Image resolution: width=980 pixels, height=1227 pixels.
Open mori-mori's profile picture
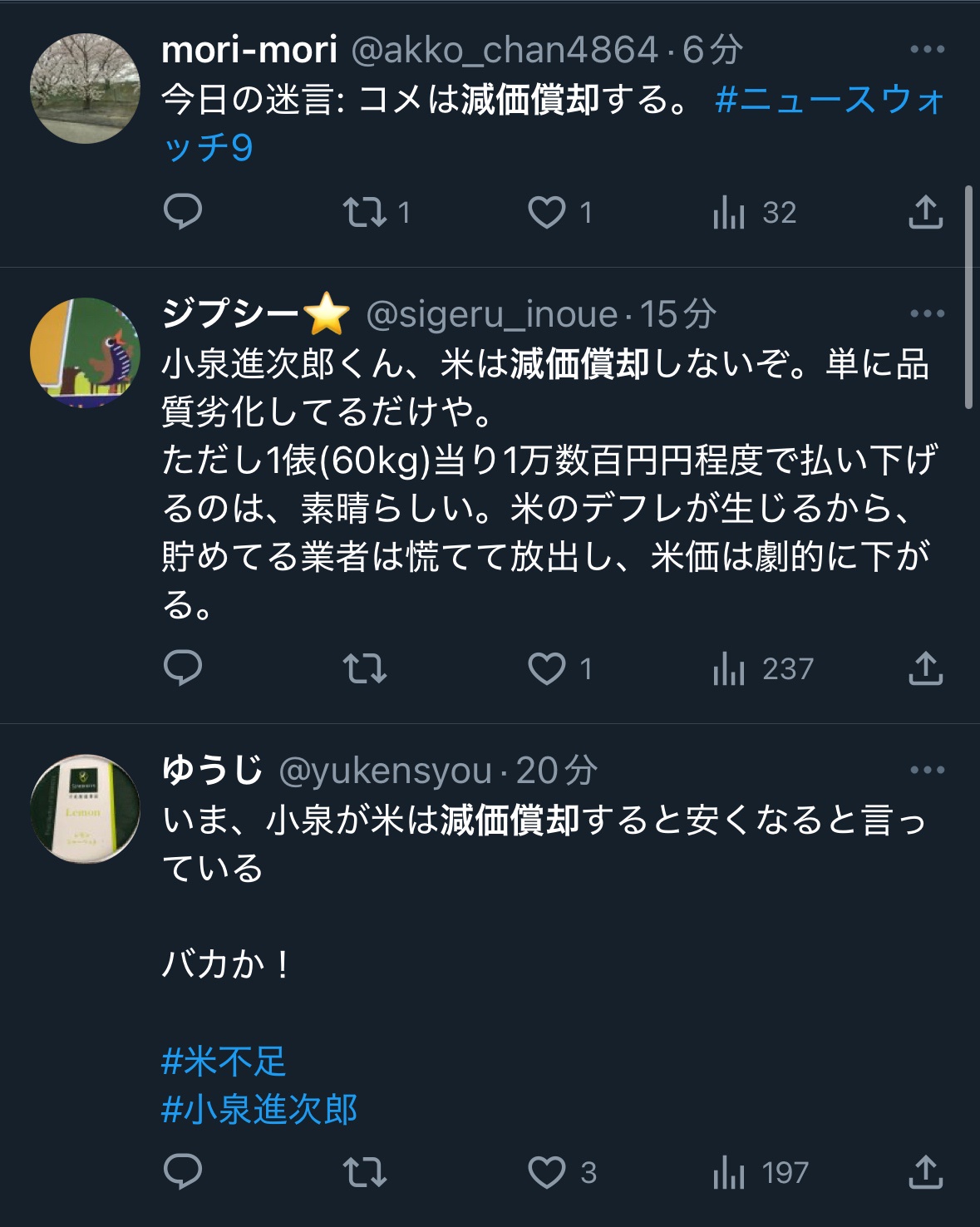coord(85,89)
